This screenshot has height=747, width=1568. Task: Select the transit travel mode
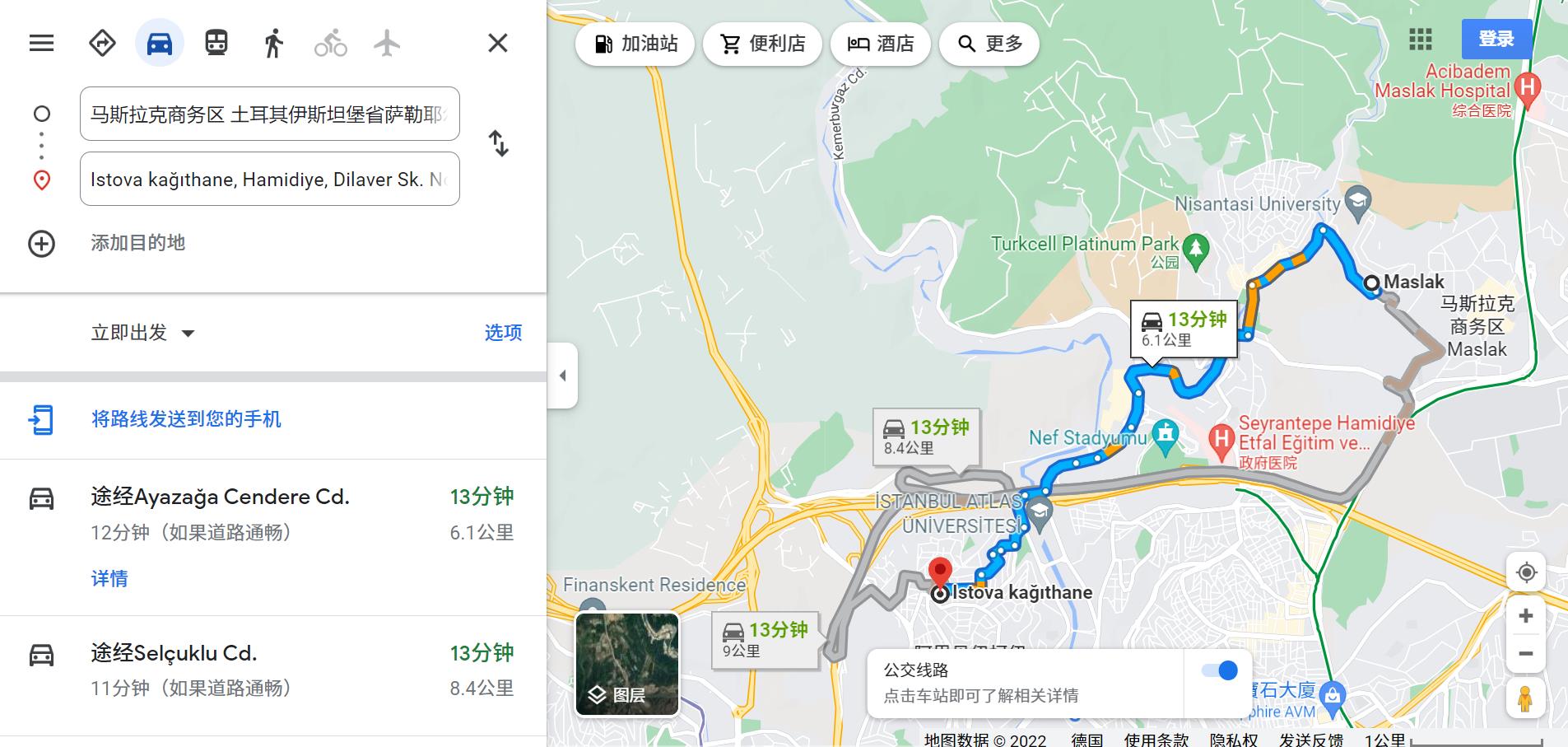pos(216,43)
